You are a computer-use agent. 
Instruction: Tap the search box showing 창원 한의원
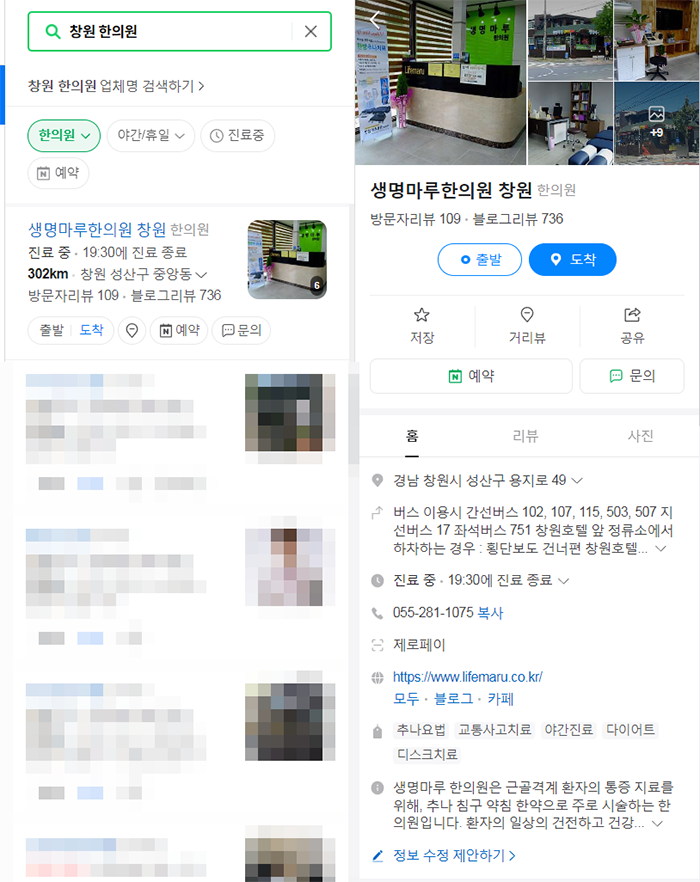(x=170, y=32)
